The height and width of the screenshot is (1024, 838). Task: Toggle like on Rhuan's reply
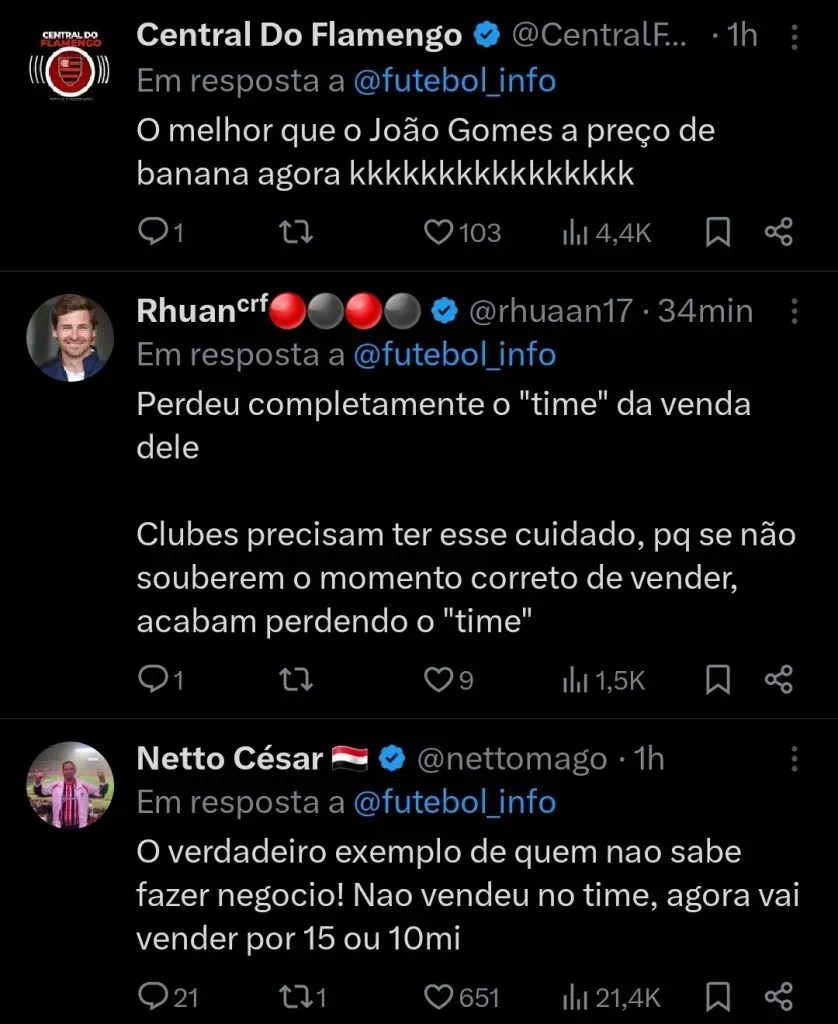[437, 679]
